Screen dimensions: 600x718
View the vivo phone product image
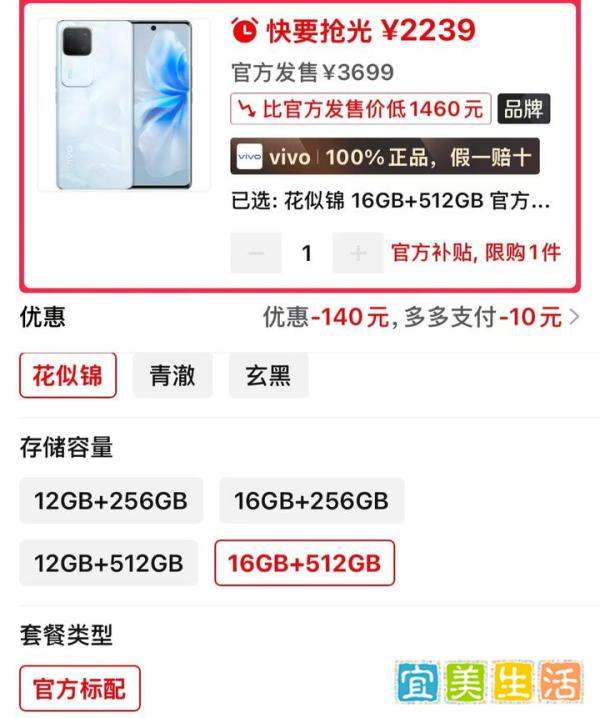(124, 105)
